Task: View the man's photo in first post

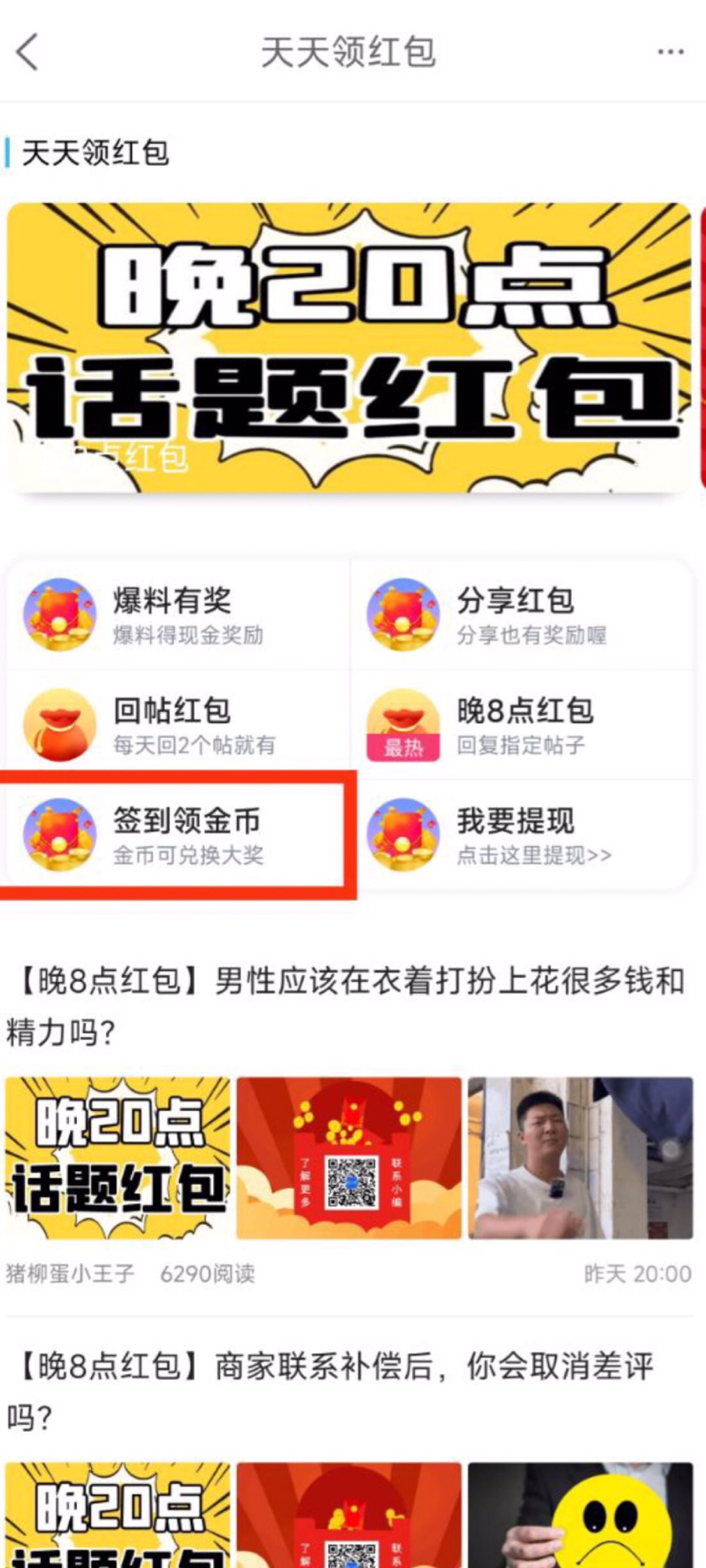Action: pos(580,1157)
